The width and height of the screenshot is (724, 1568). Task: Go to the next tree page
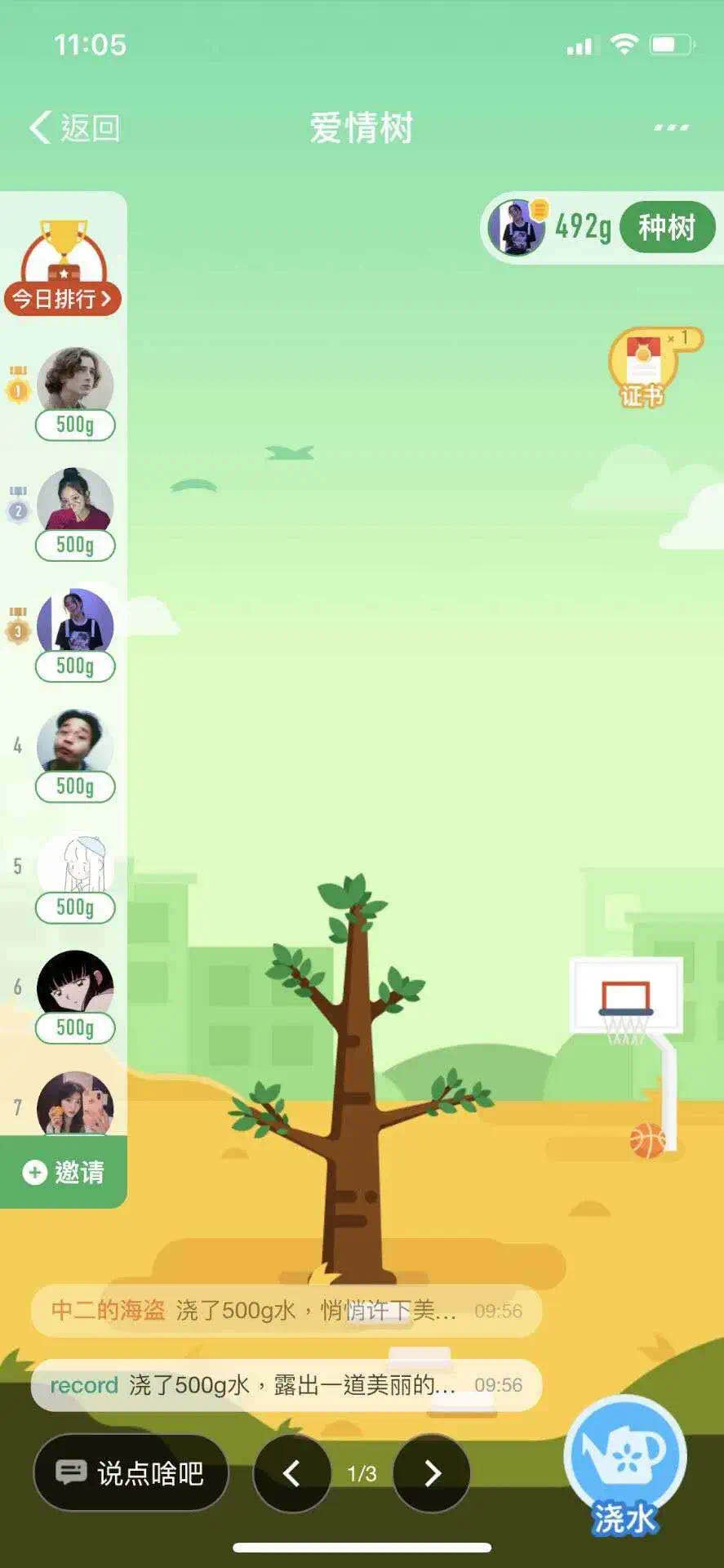click(x=432, y=1473)
